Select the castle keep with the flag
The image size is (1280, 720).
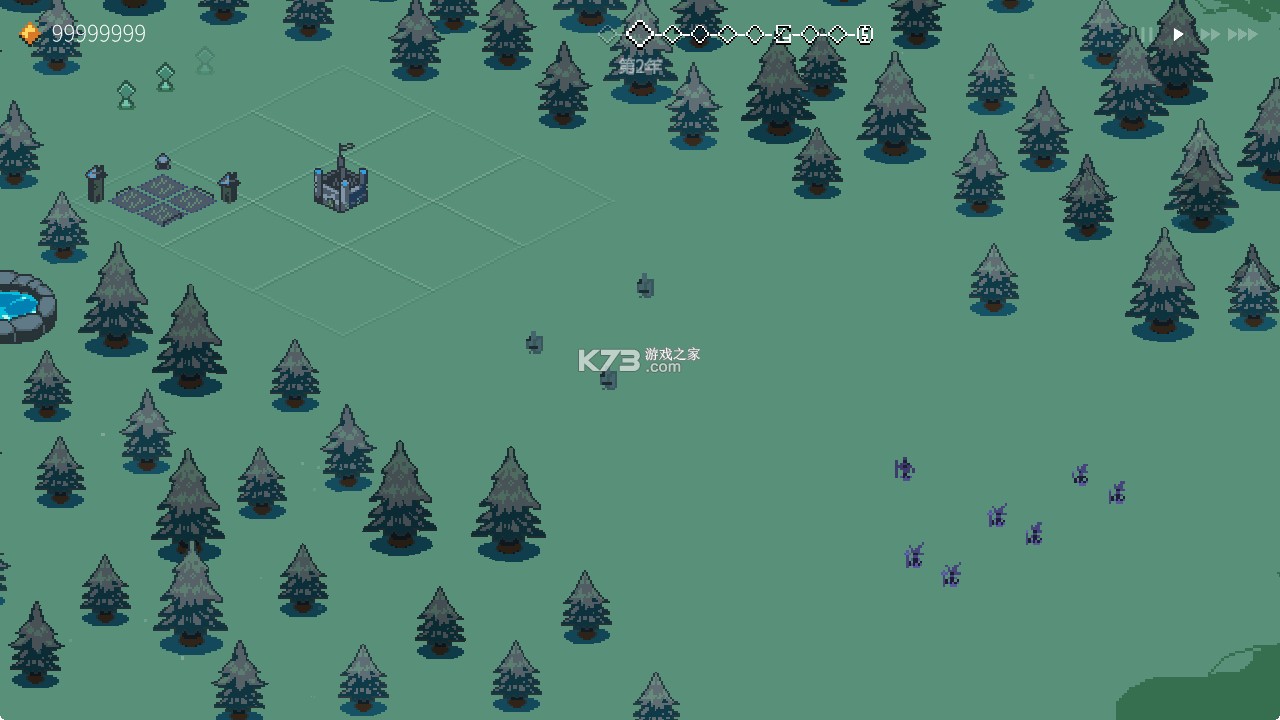pyautogui.click(x=341, y=185)
